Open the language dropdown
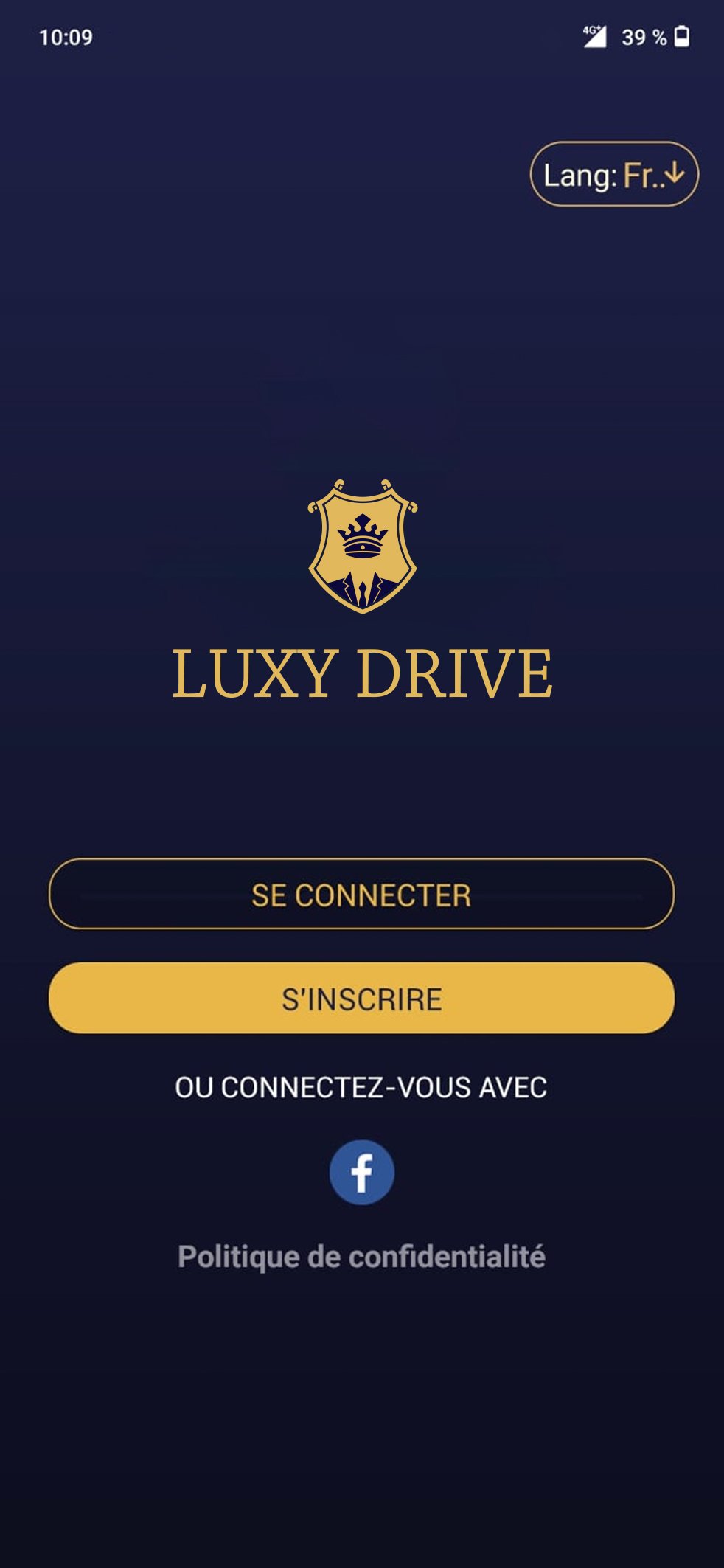 coord(613,174)
